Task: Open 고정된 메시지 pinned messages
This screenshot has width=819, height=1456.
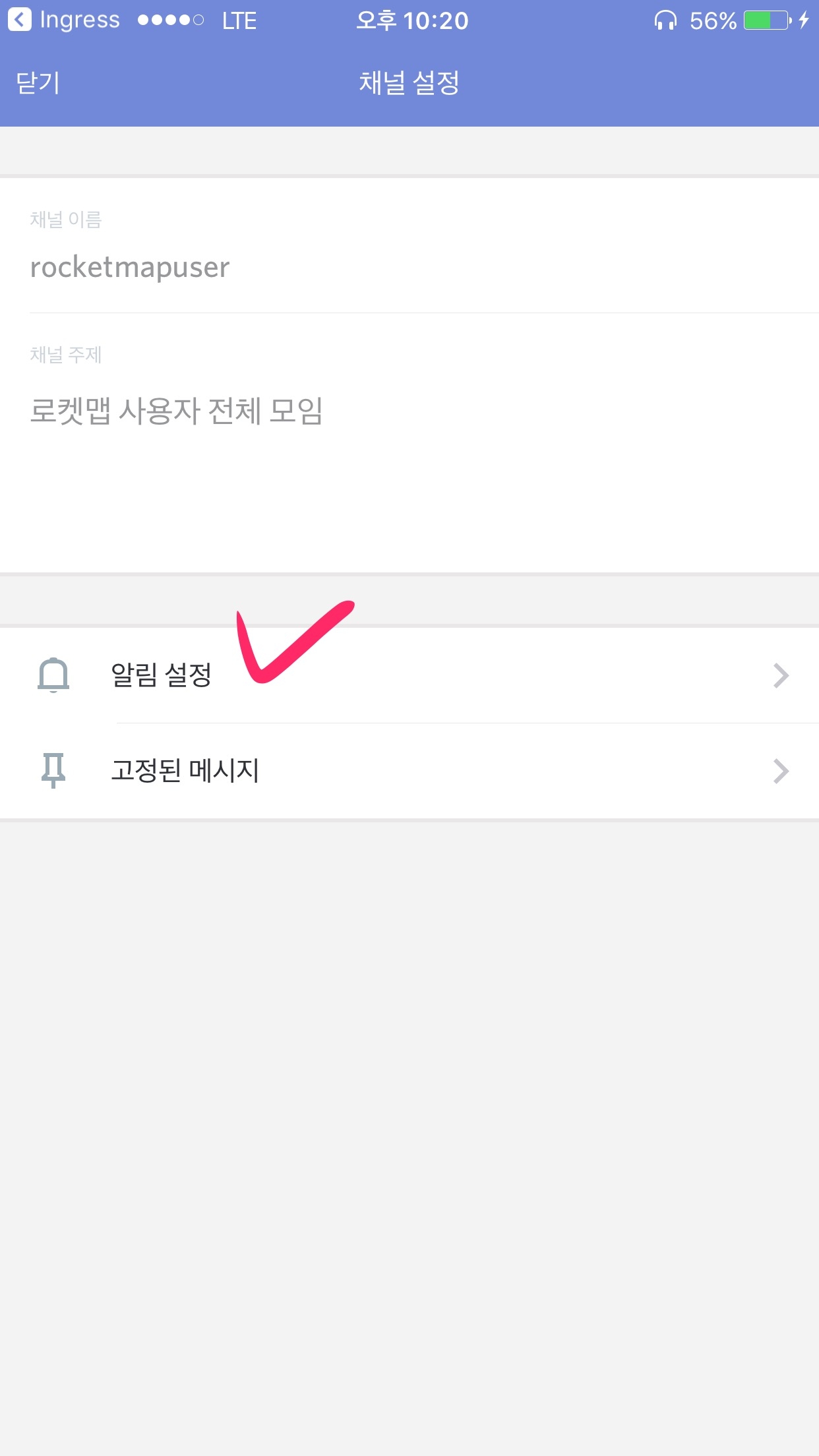Action: click(409, 771)
